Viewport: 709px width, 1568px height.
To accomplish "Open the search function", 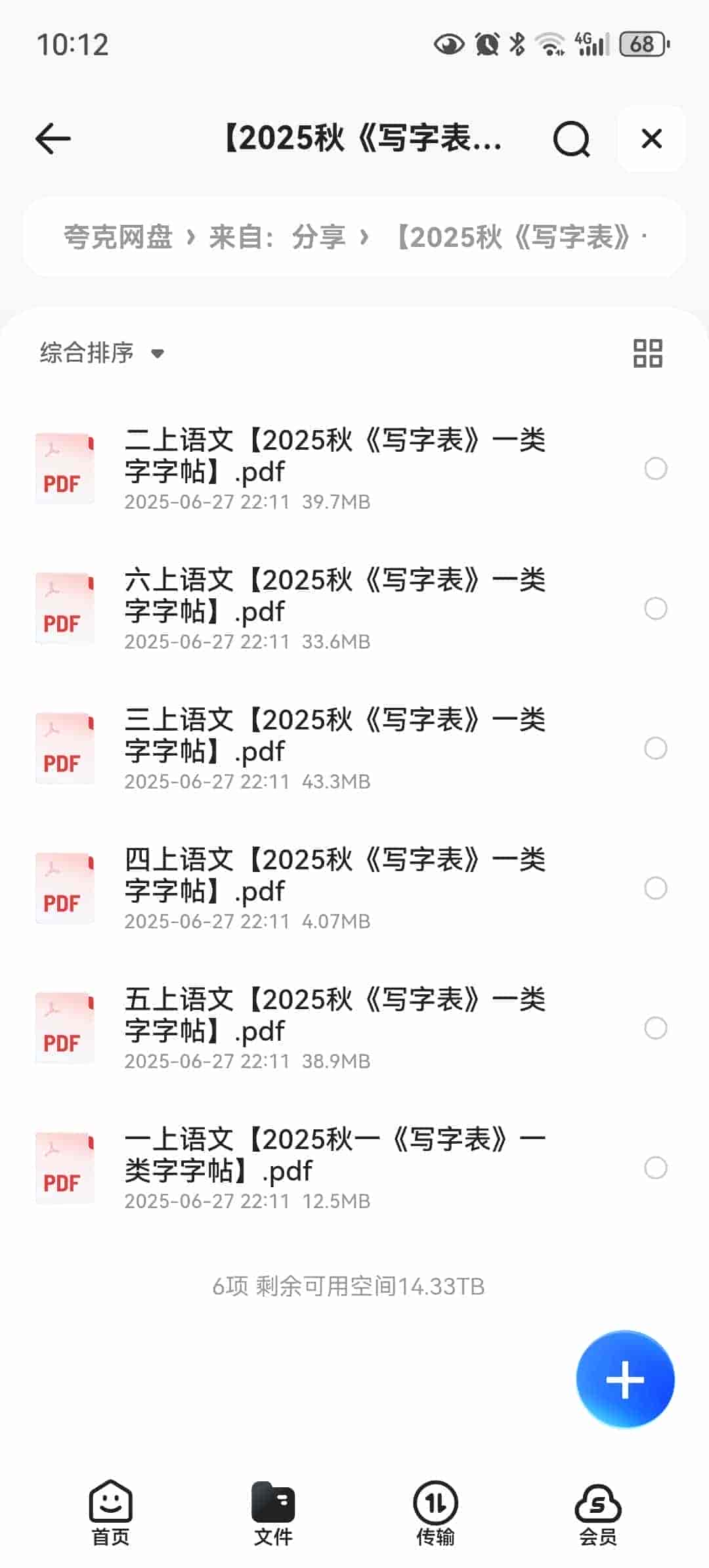I will pyautogui.click(x=572, y=139).
